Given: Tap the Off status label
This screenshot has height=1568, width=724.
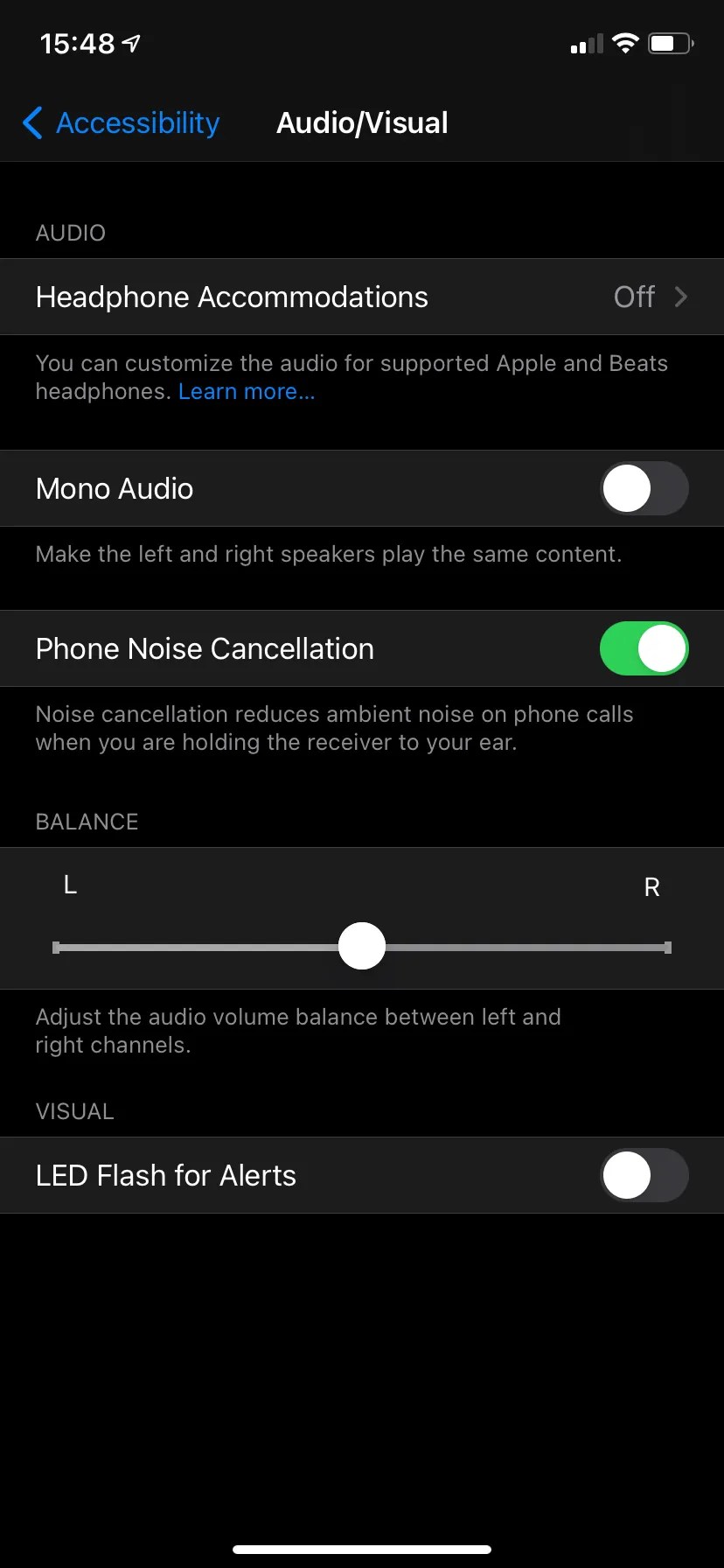Looking at the screenshot, I should coord(633,297).
